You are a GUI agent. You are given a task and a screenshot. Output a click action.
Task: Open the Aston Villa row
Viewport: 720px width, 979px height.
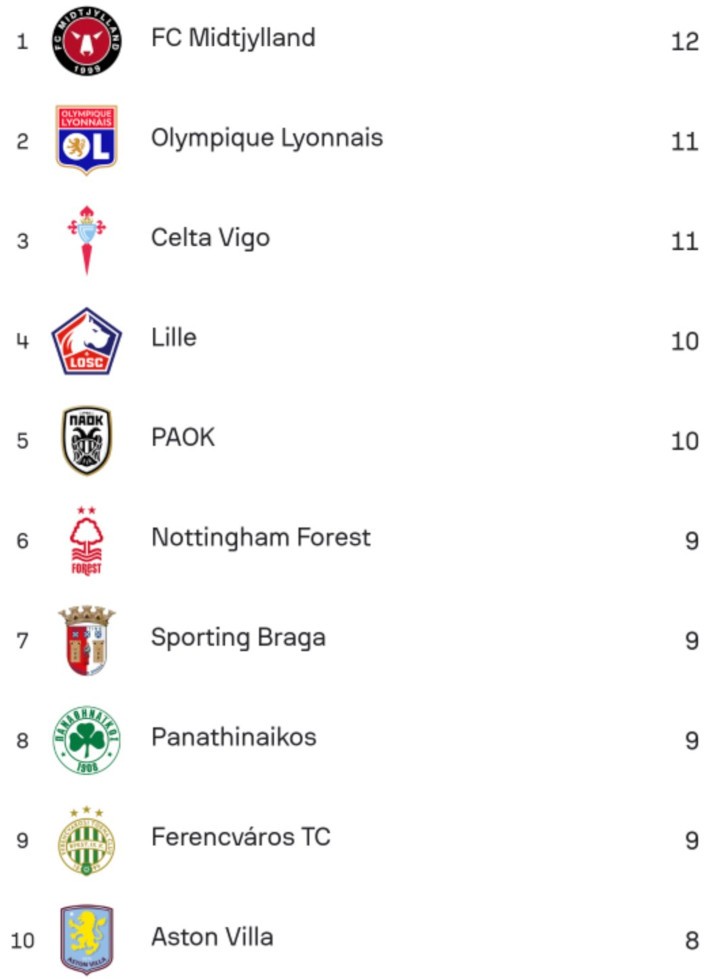click(212, 938)
